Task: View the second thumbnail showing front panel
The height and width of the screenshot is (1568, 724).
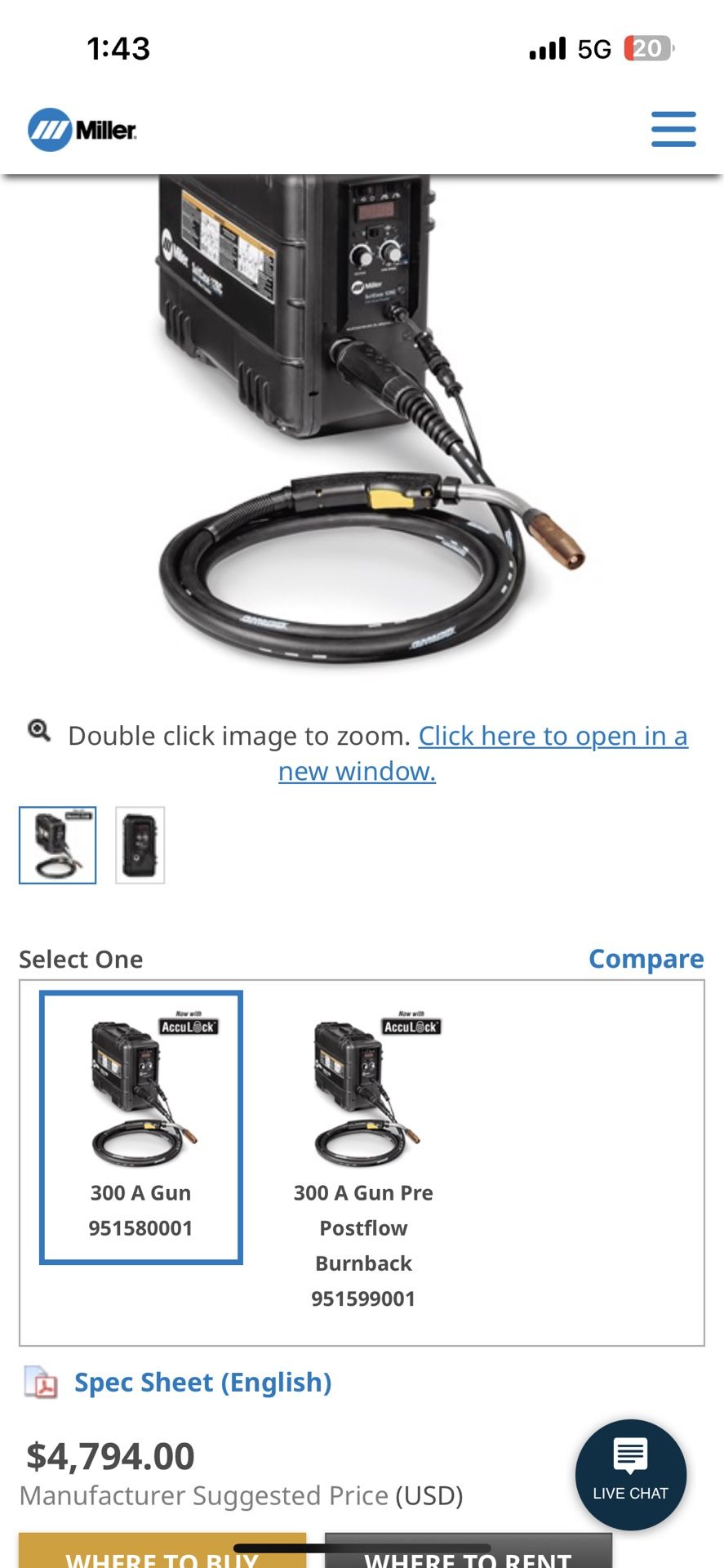Action: click(x=140, y=845)
